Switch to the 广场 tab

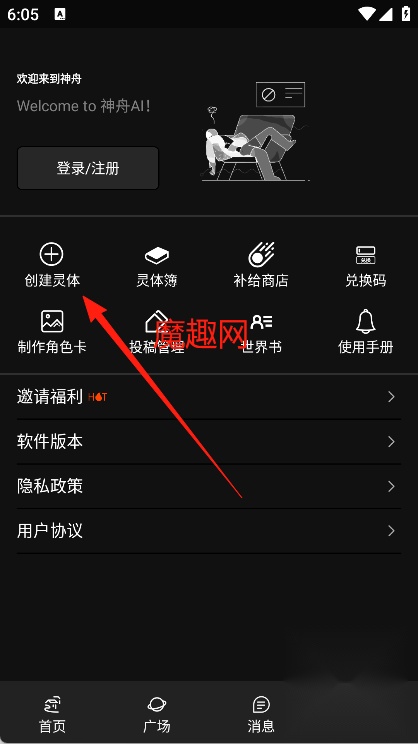[x=157, y=714]
